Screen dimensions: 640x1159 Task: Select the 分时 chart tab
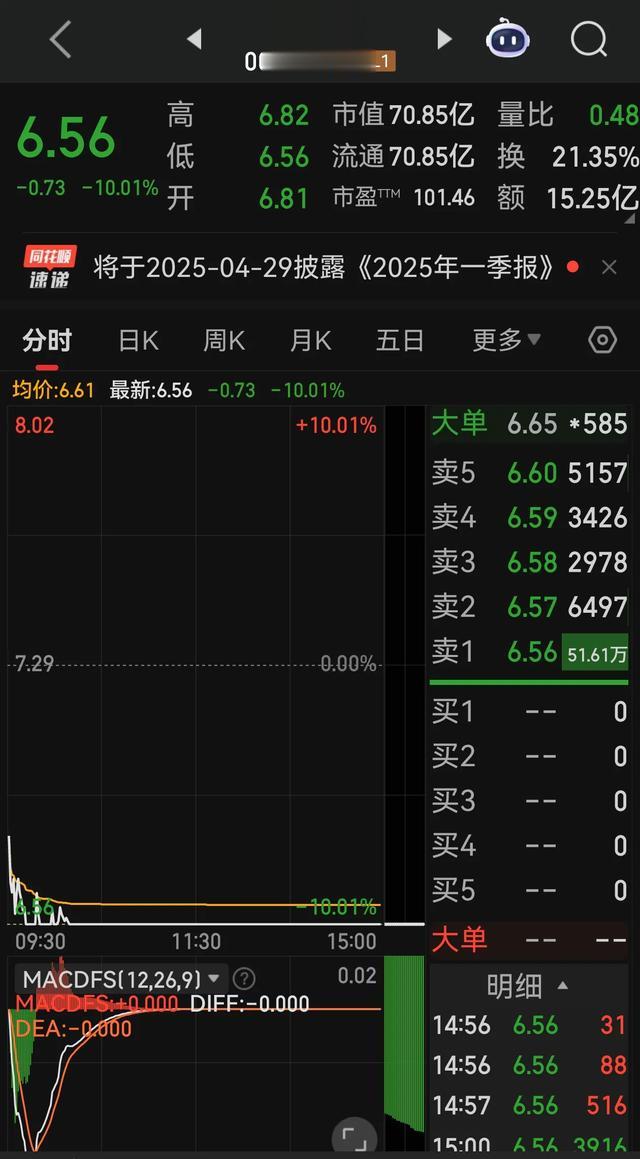(x=47, y=341)
